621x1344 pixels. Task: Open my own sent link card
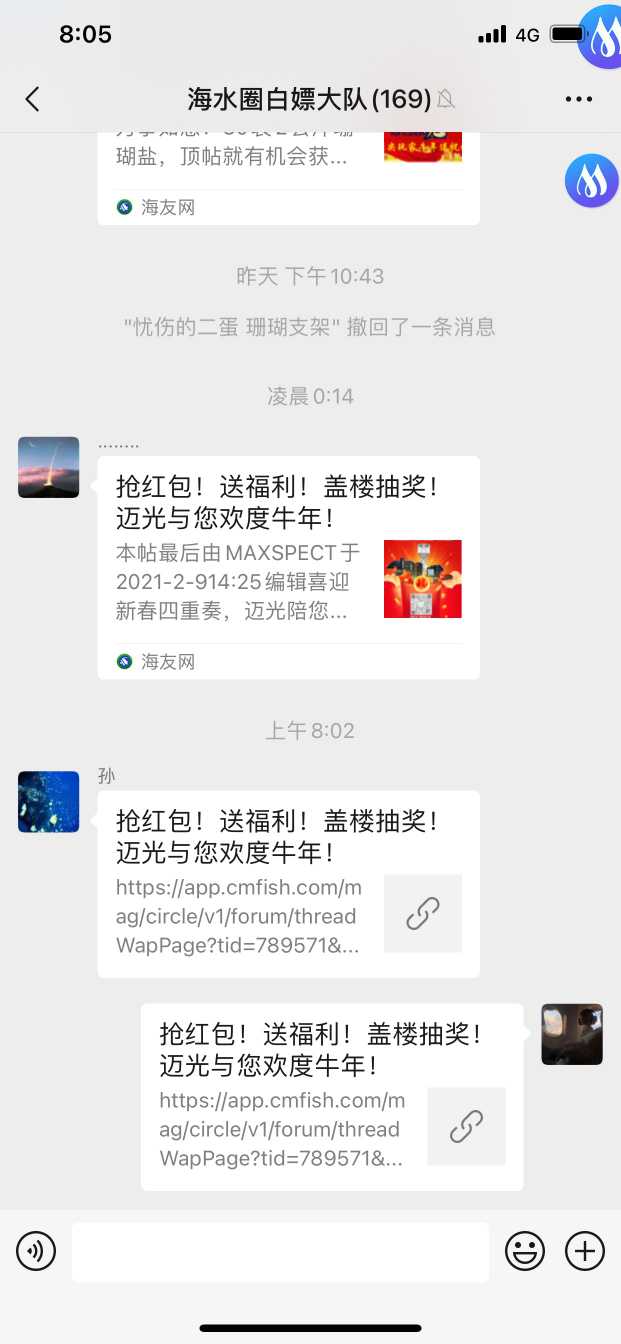[331, 1096]
